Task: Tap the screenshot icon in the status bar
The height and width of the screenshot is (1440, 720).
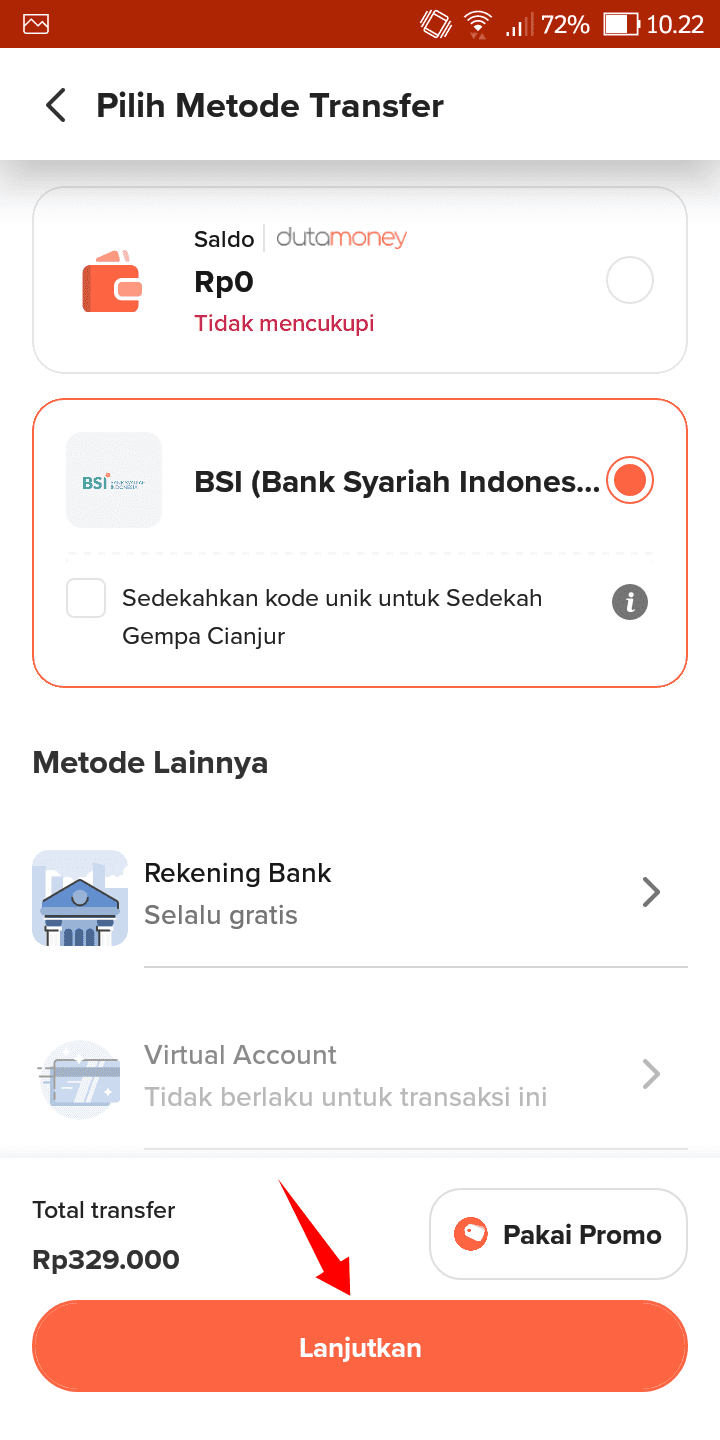Action: (34, 22)
